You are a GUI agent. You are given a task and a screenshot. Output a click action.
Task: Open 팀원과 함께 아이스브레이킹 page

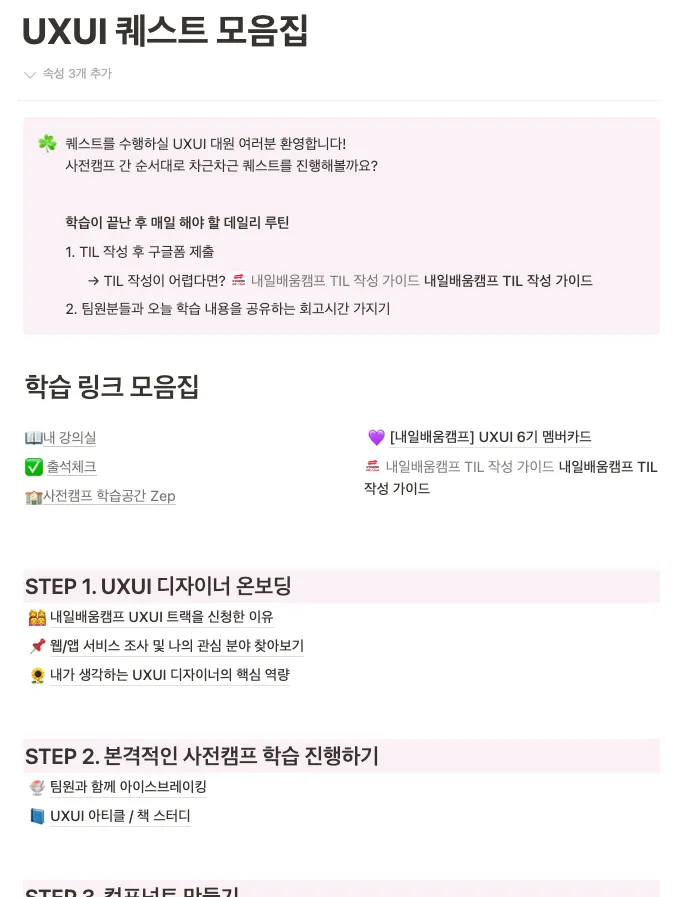pyautogui.click(x=118, y=787)
